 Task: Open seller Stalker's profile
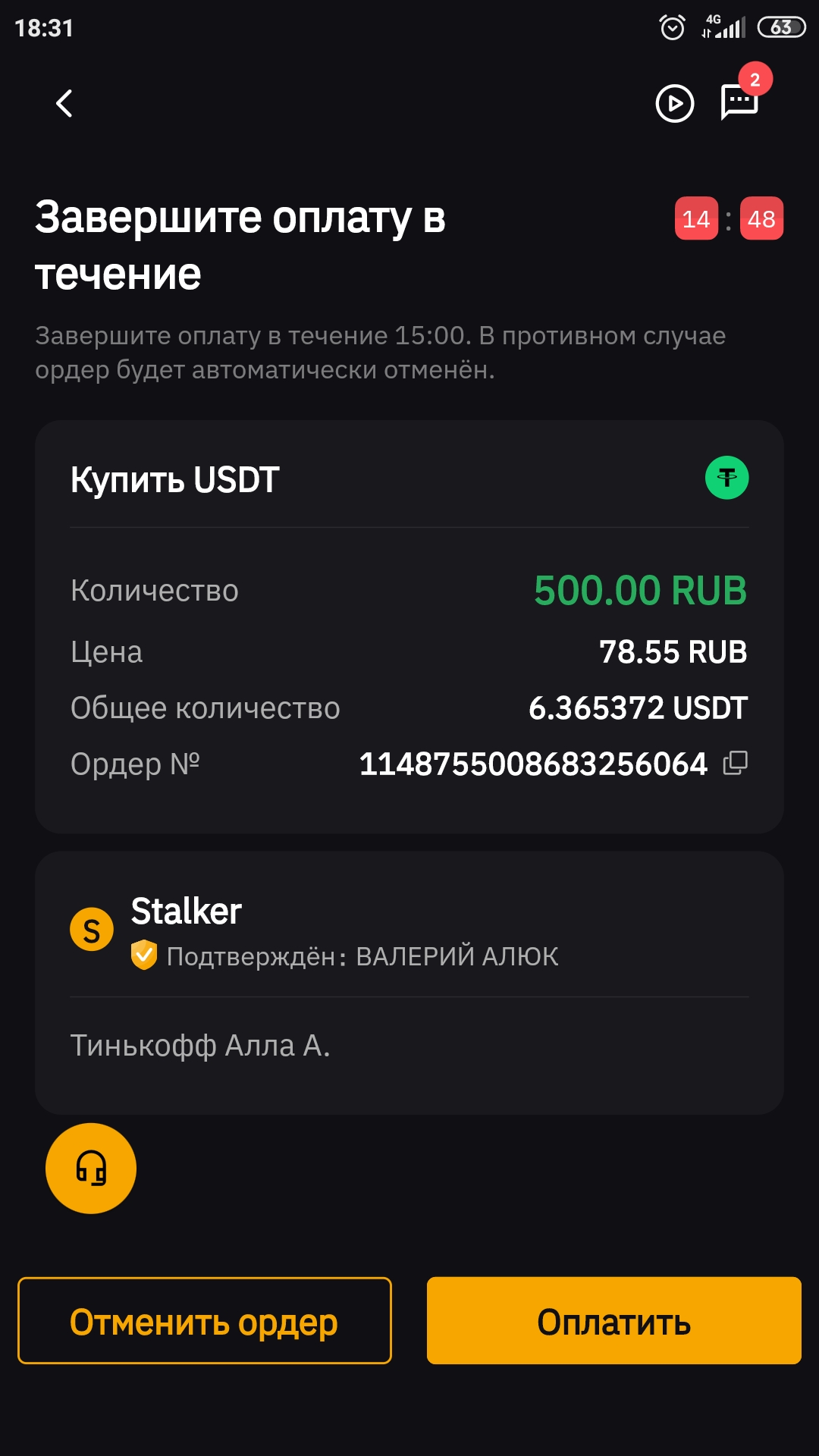pos(186,912)
